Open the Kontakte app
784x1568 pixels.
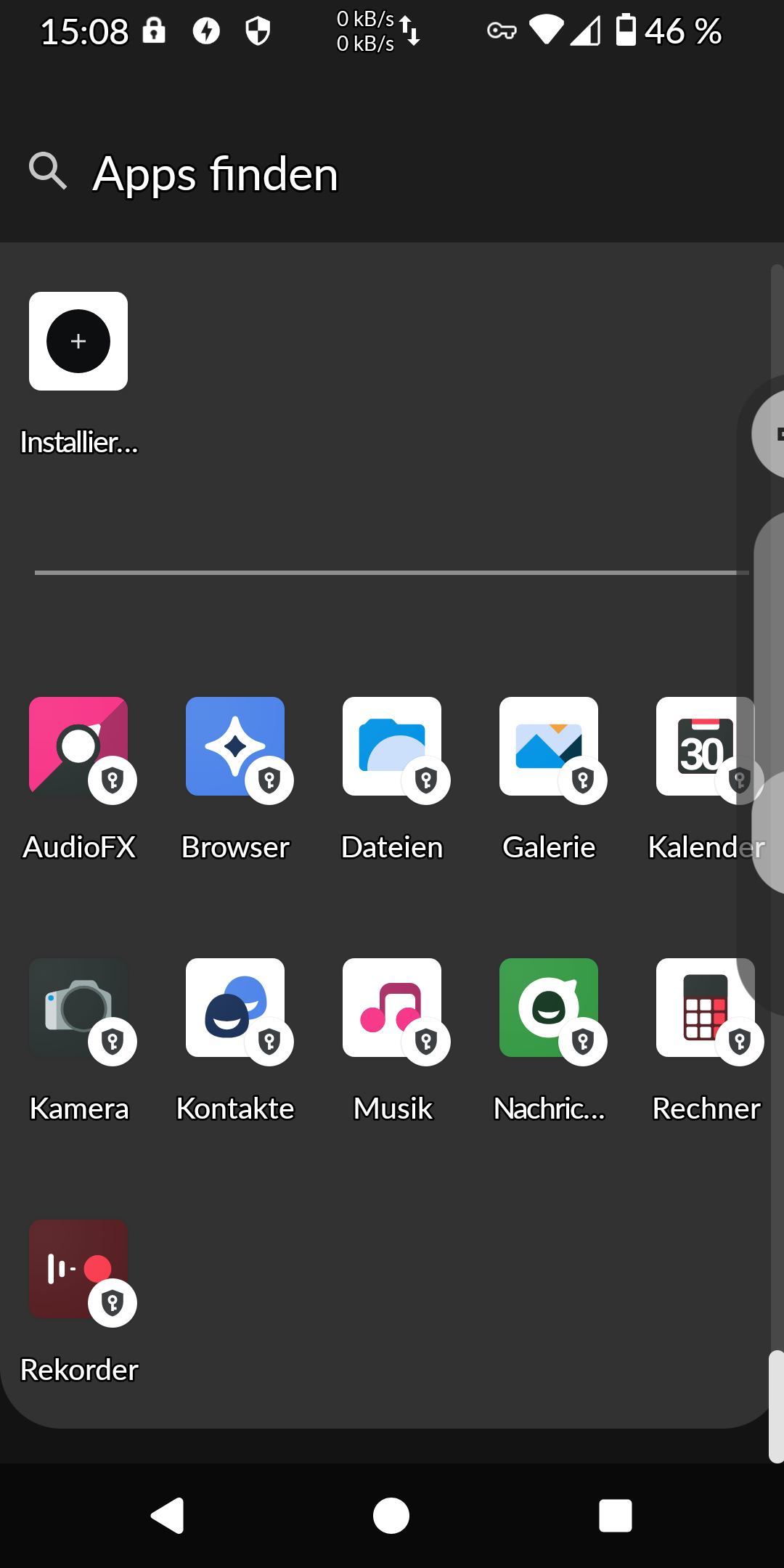click(x=235, y=1008)
